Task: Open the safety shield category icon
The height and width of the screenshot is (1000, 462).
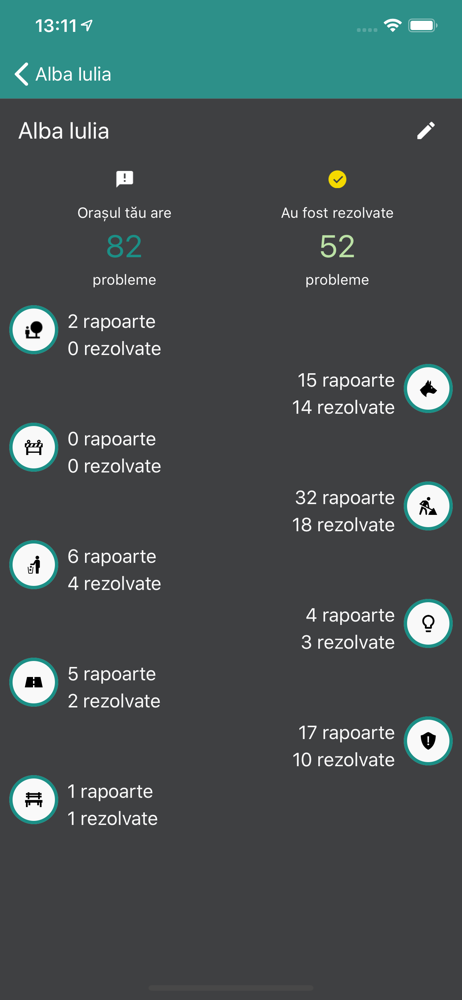Action: click(x=428, y=740)
